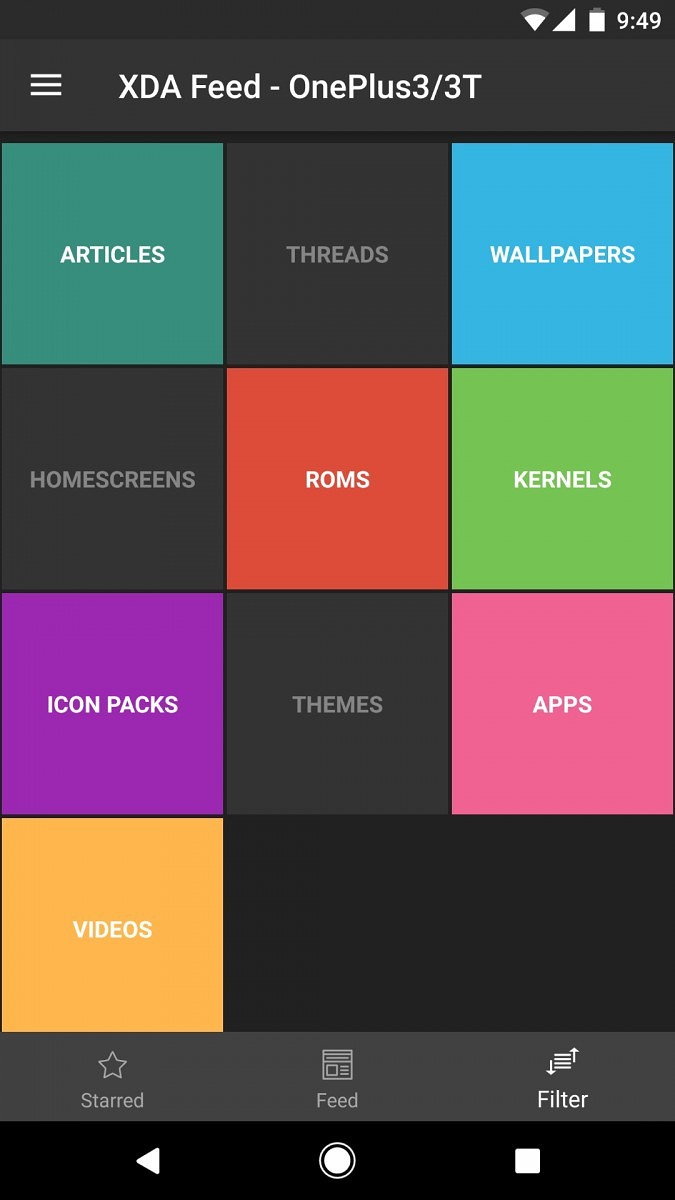Tap the system back button

coord(148,1160)
